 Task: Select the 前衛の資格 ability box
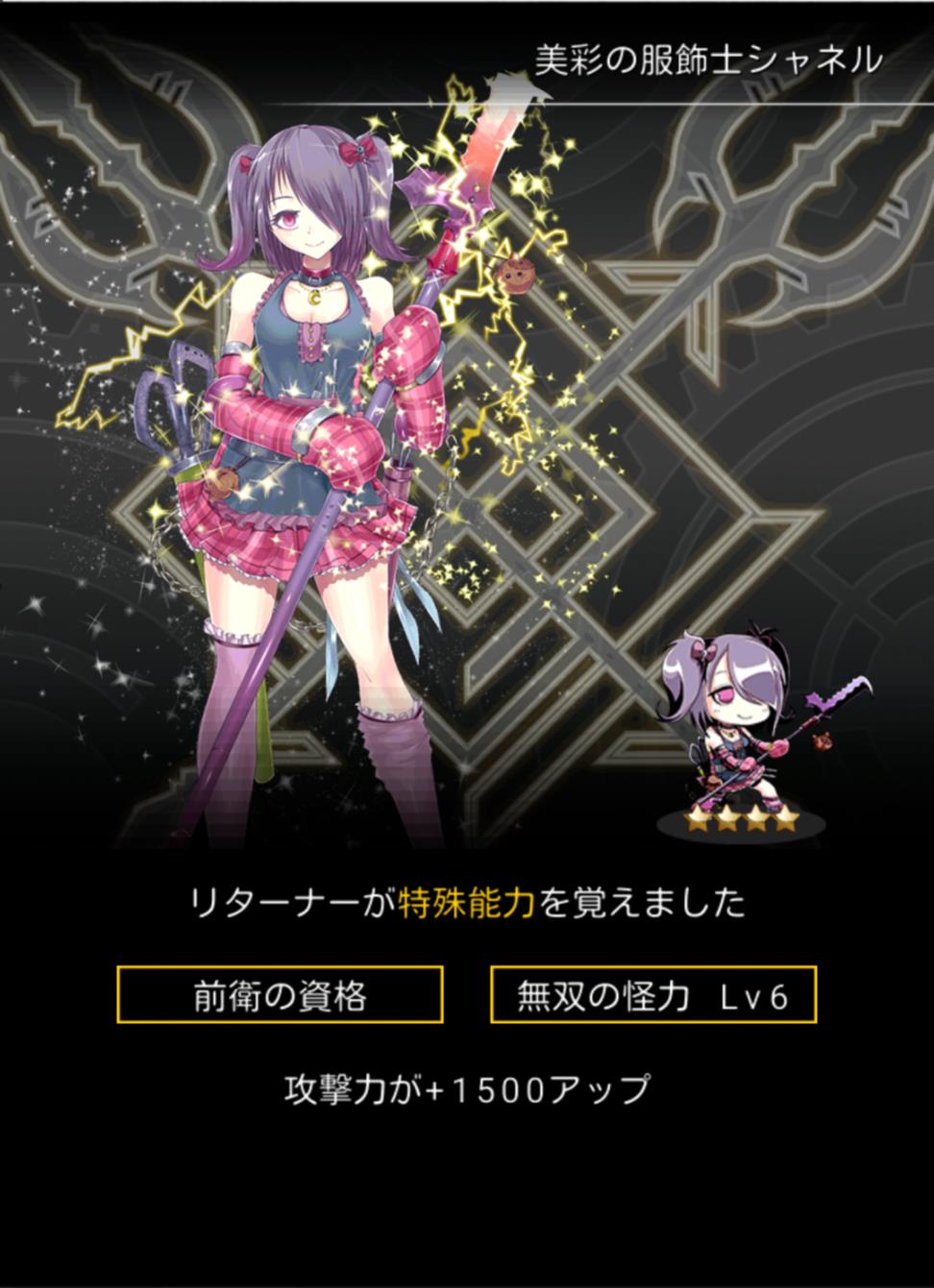(x=280, y=995)
